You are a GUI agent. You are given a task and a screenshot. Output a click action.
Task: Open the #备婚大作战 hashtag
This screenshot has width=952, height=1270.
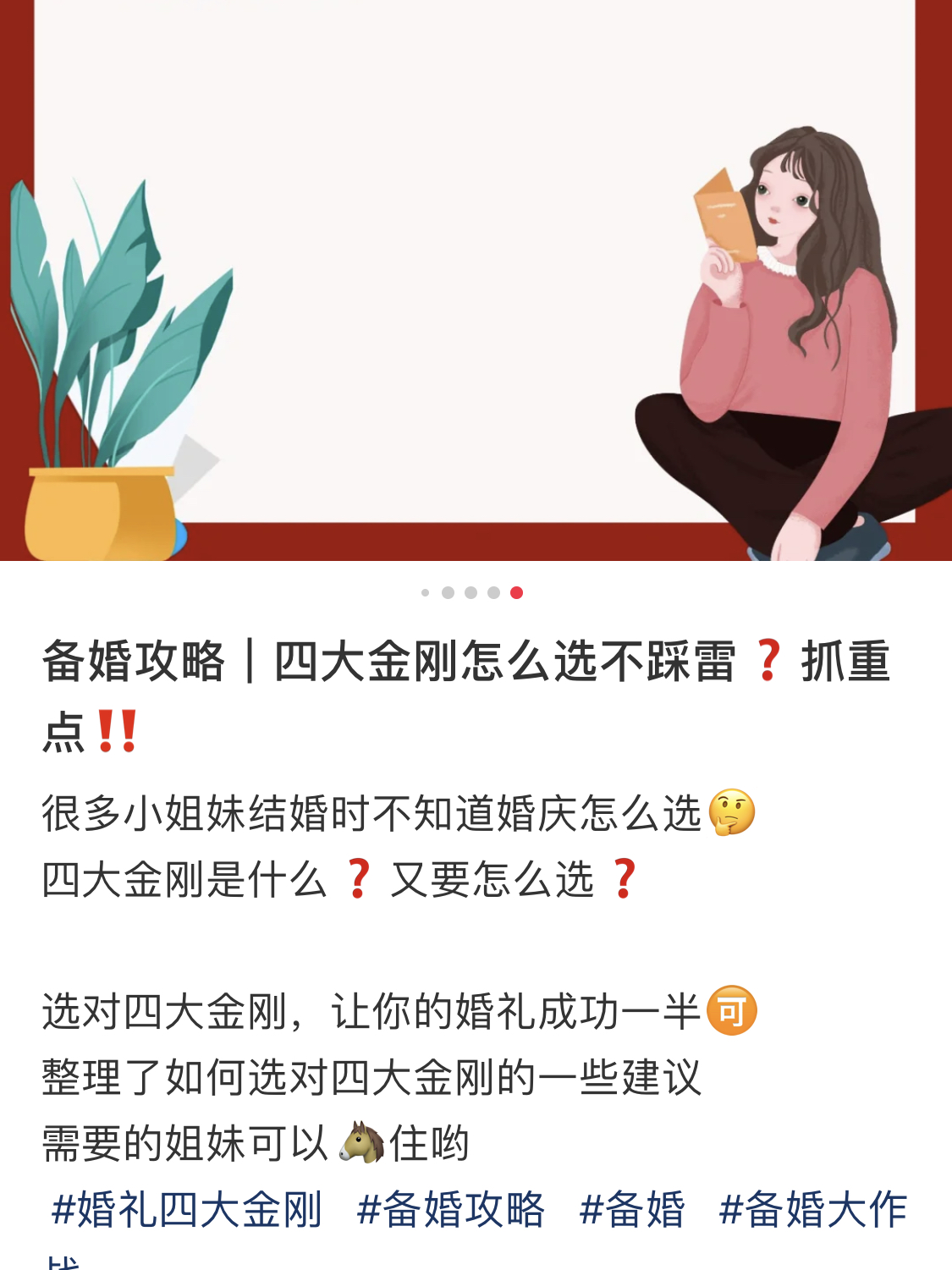click(812, 1209)
